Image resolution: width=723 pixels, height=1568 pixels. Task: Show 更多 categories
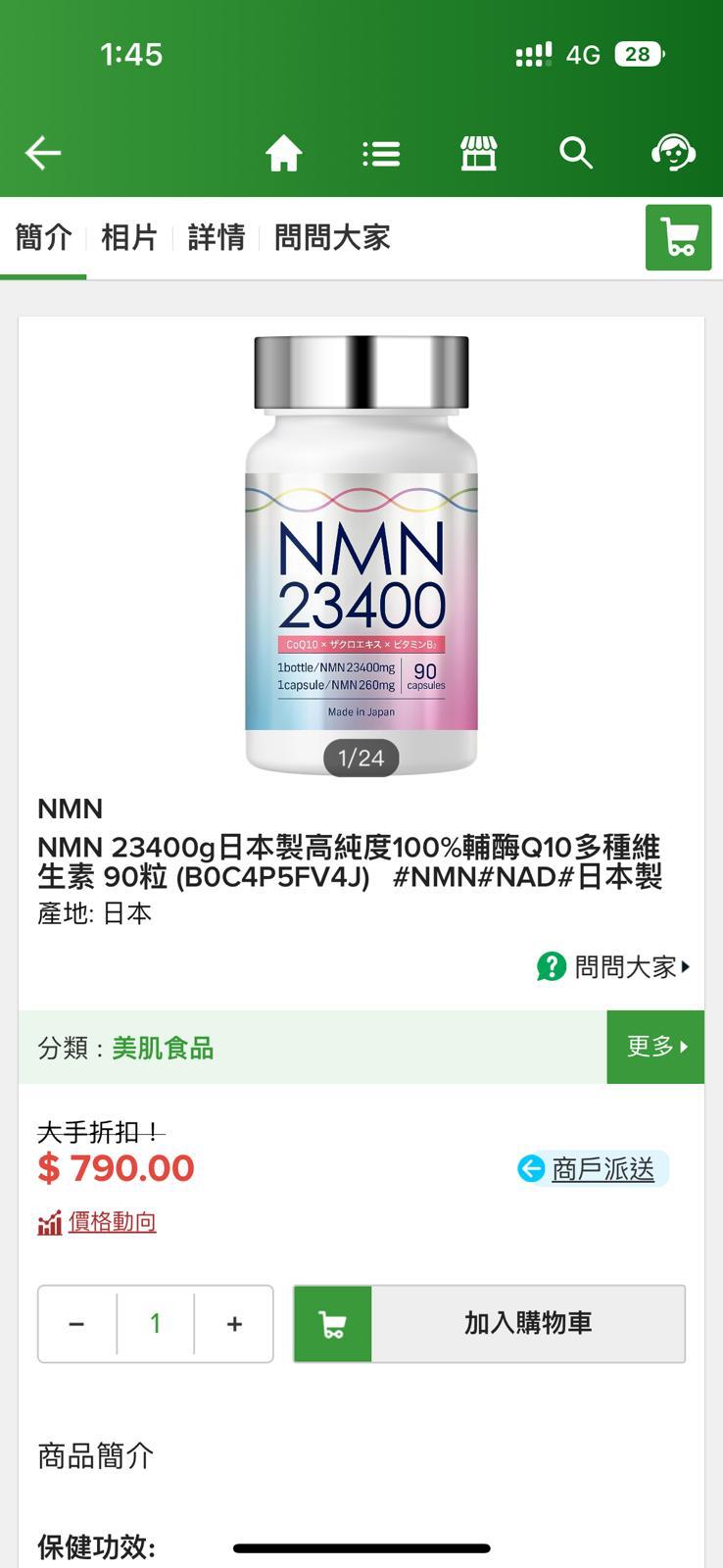[x=655, y=1047]
